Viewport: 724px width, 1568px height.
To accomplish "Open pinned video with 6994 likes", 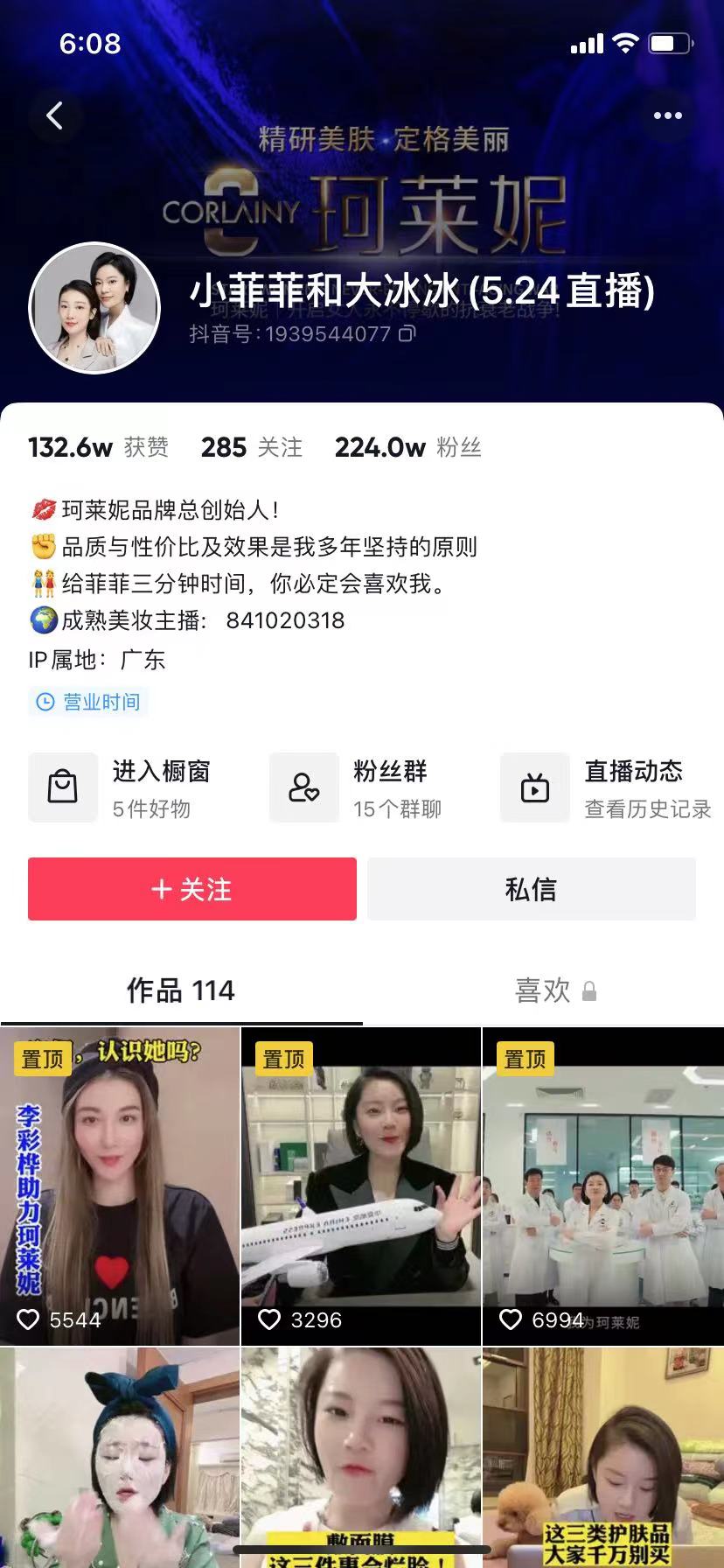I will coord(602,1186).
